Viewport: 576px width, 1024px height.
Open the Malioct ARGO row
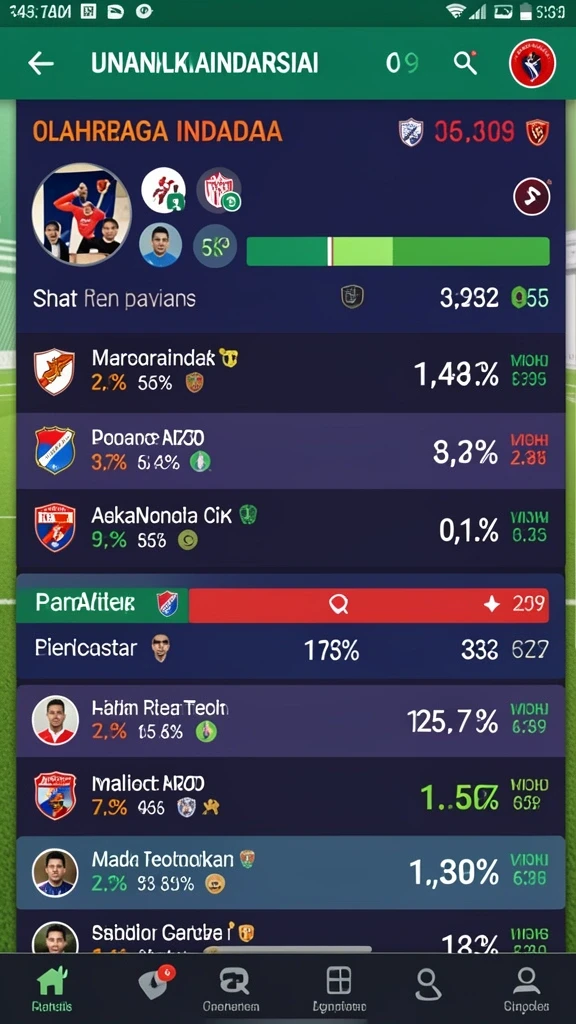pos(291,796)
